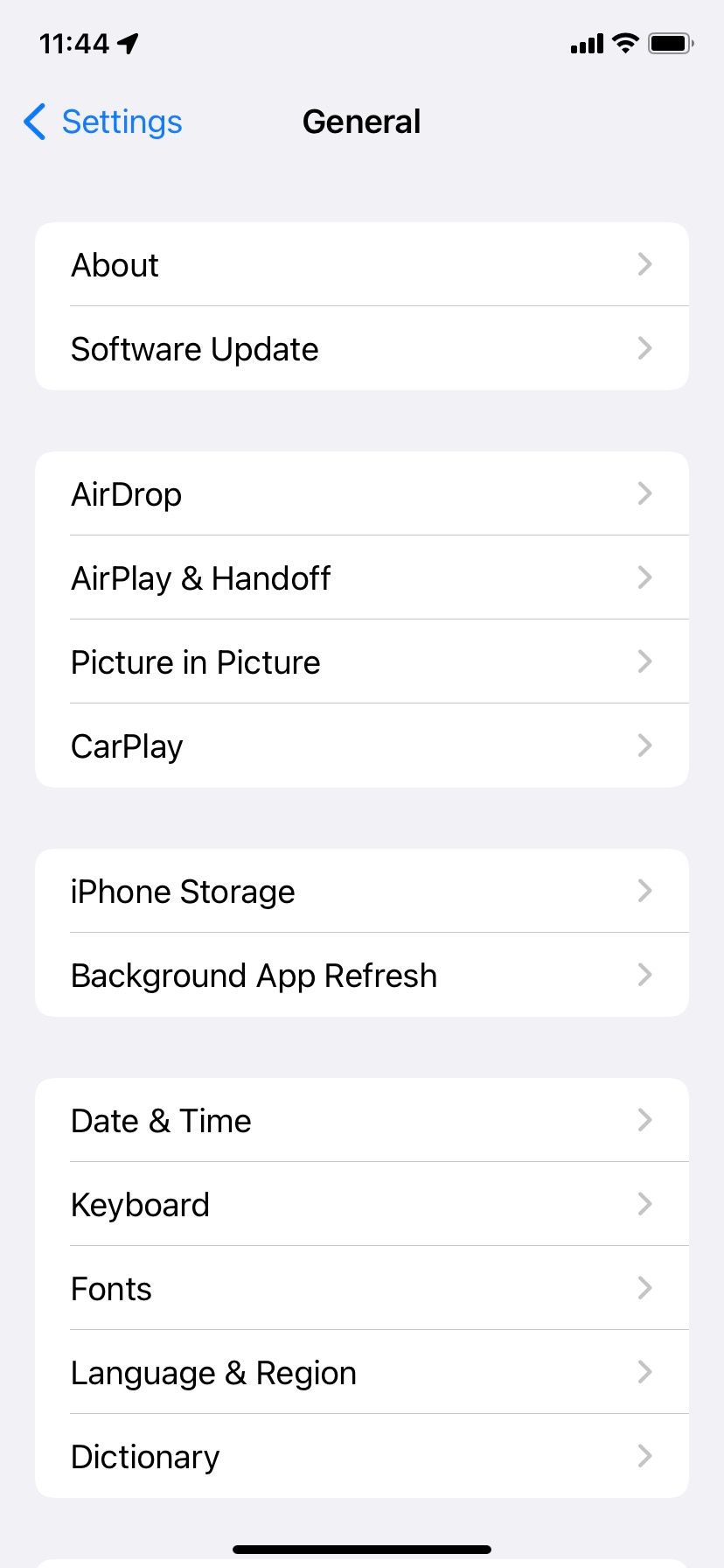
Task: Open iPhone Storage
Action: tap(362, 891)
